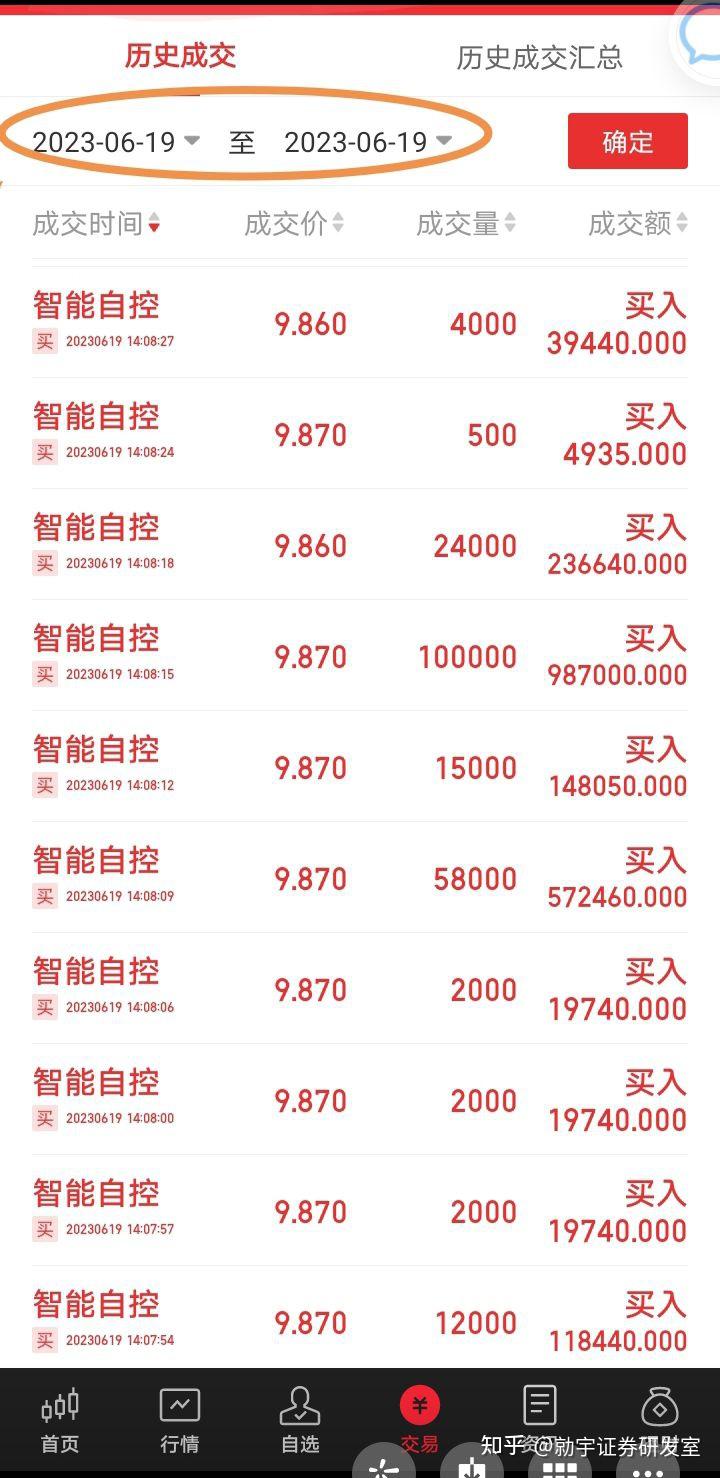The image size is (720, 1478).
Task: Switch to the 历史成交汇总 tab
Action: pyautogui.click(x=539, y=57)
